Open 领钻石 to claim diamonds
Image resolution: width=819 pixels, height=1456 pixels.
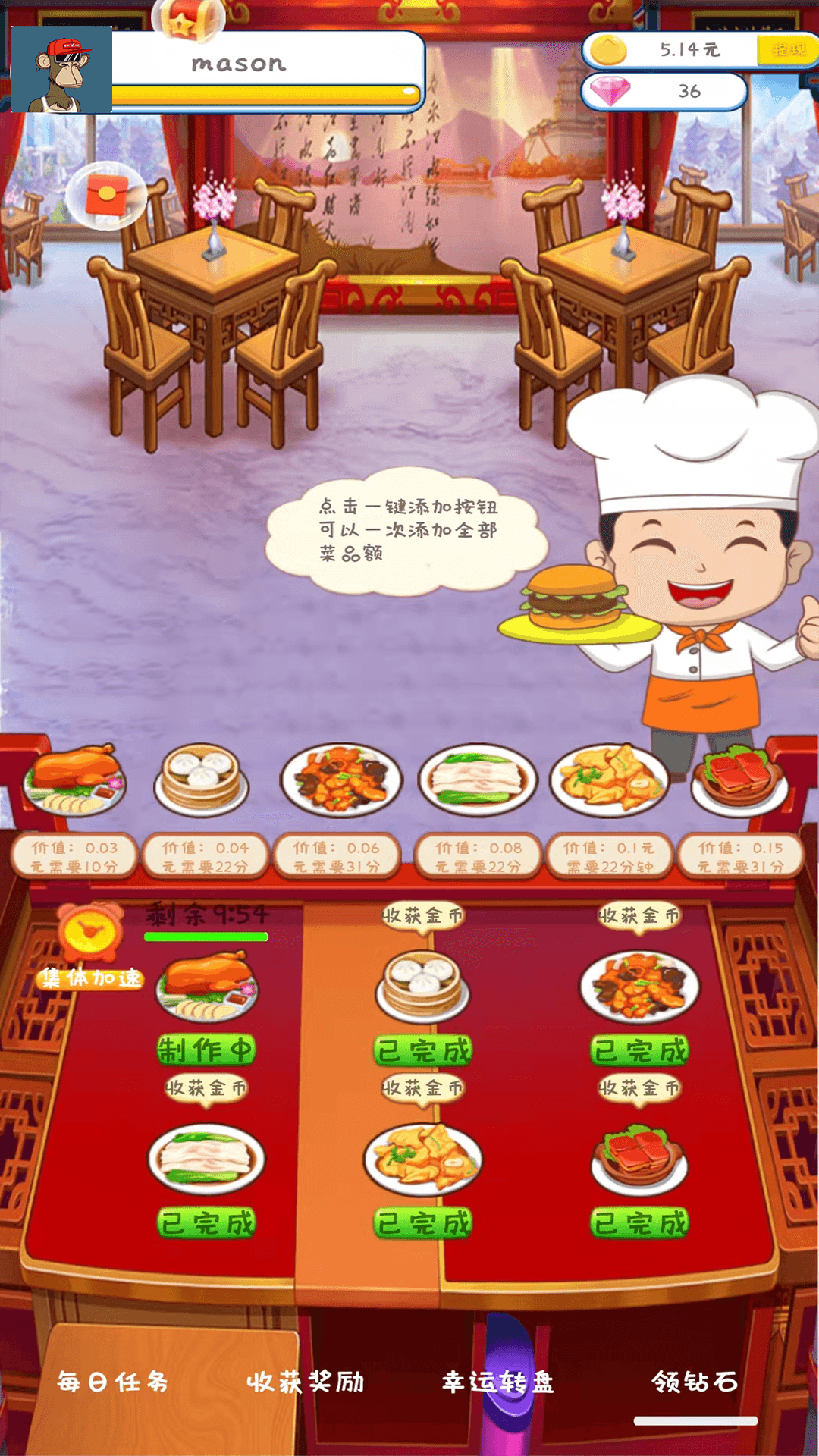tap(695, 1382)
